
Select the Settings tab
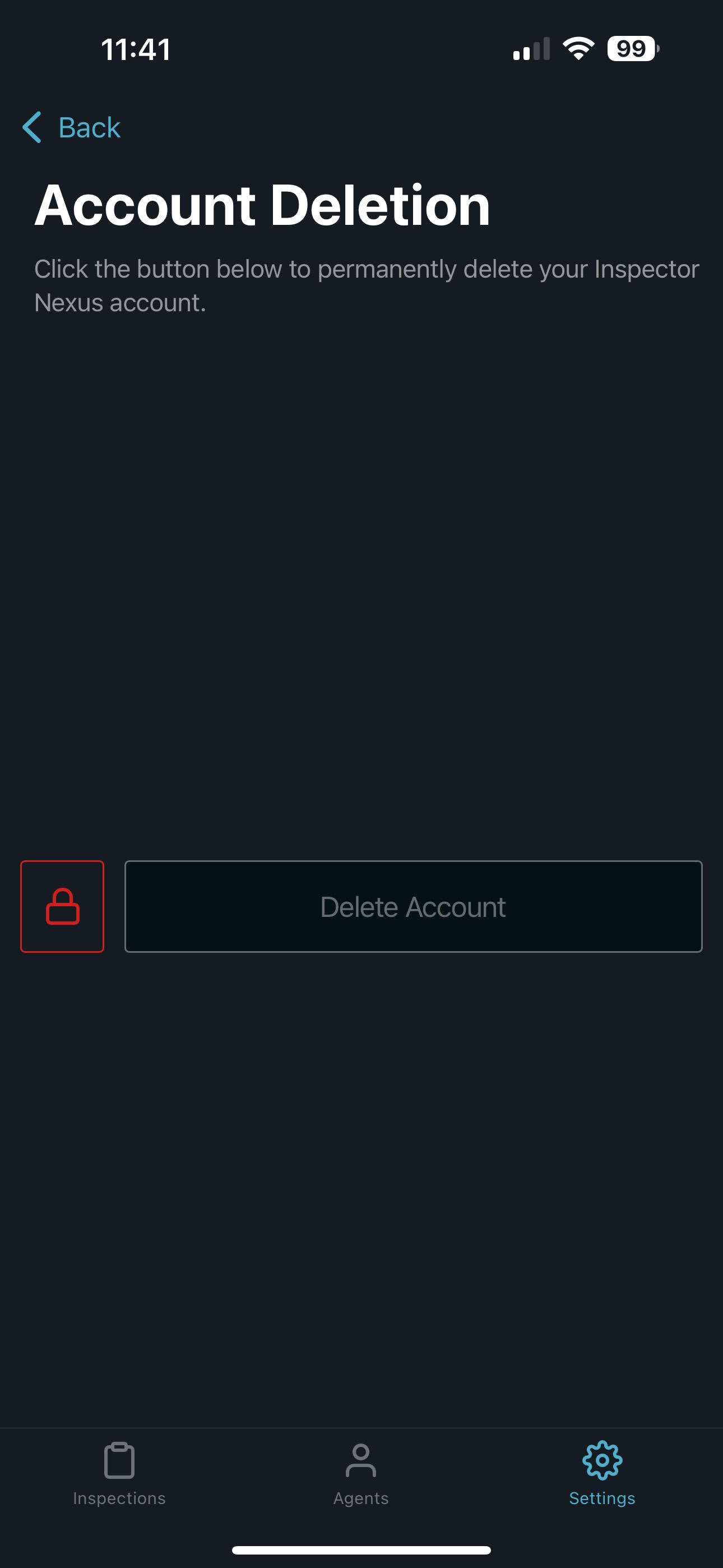point(602,1473)
